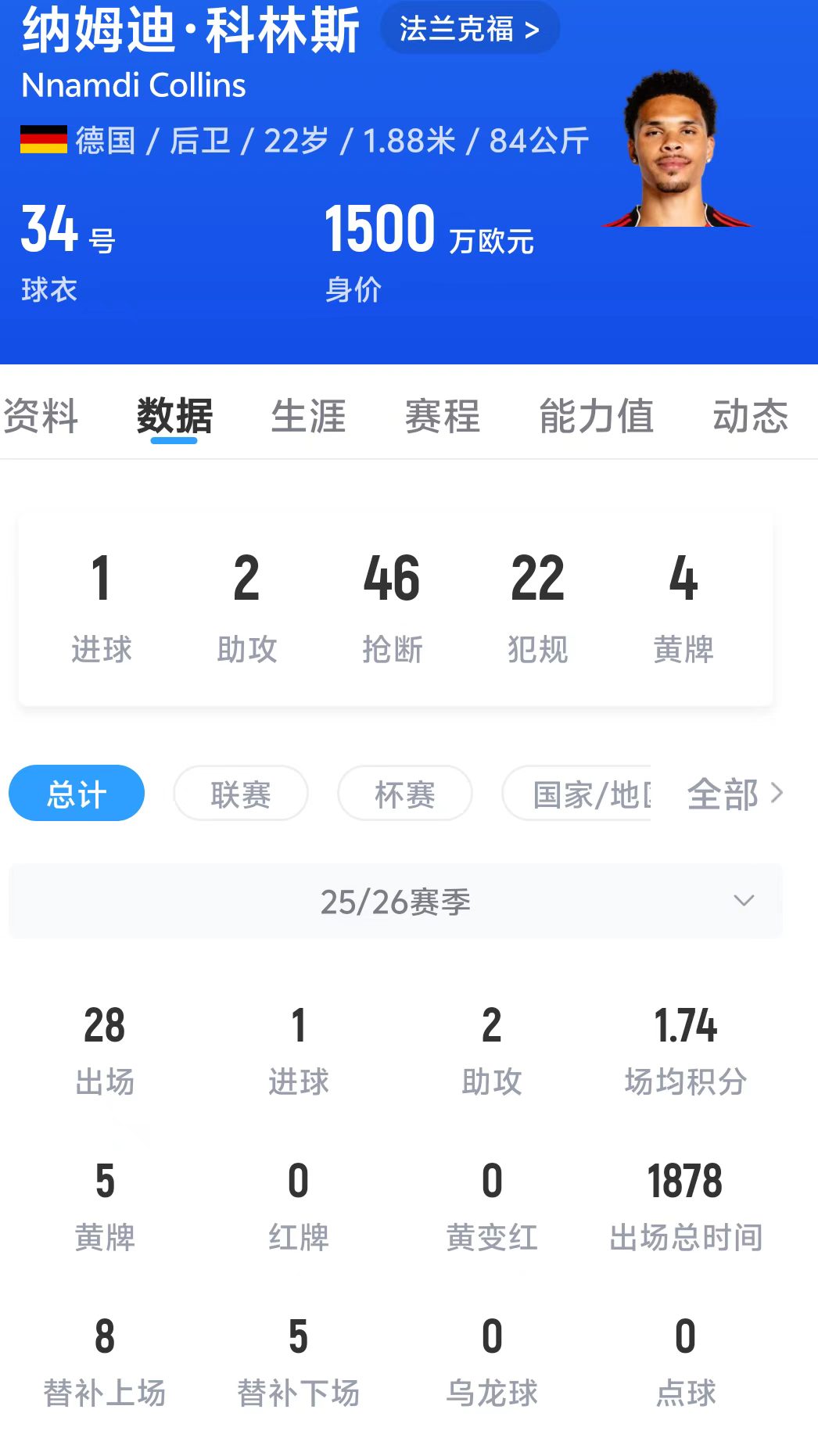Expand the 25/26赛季 season dropdown
The height and width of the screenshot is (1456, 818).
[x=396, y=902]
